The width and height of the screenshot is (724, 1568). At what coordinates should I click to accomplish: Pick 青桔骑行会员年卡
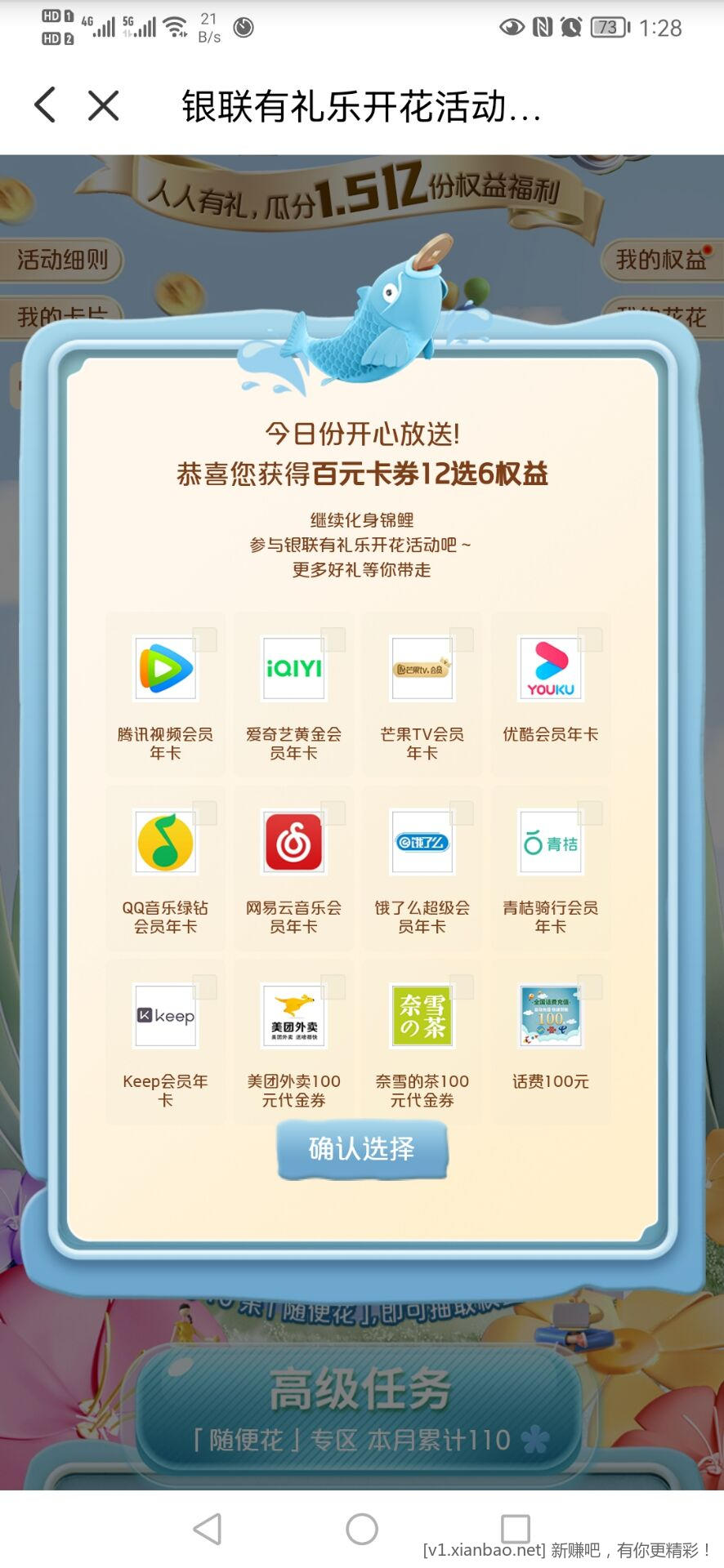(x=550, y=866)
